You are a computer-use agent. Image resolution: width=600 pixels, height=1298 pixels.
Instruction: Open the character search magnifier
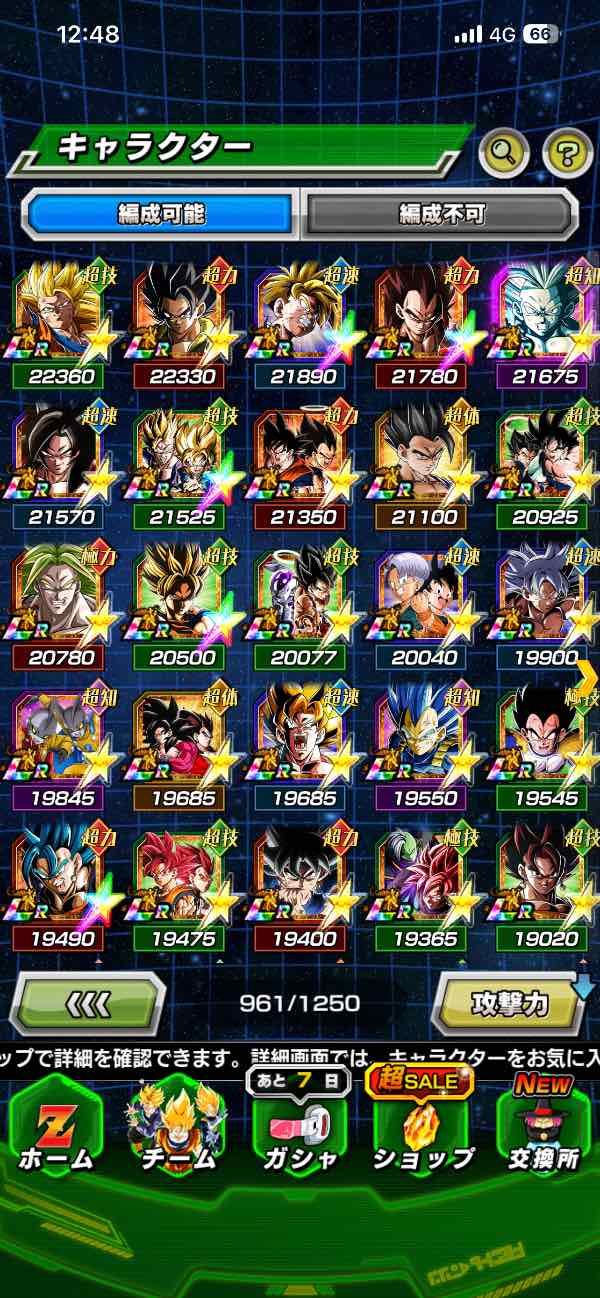[x=505, y=153]
